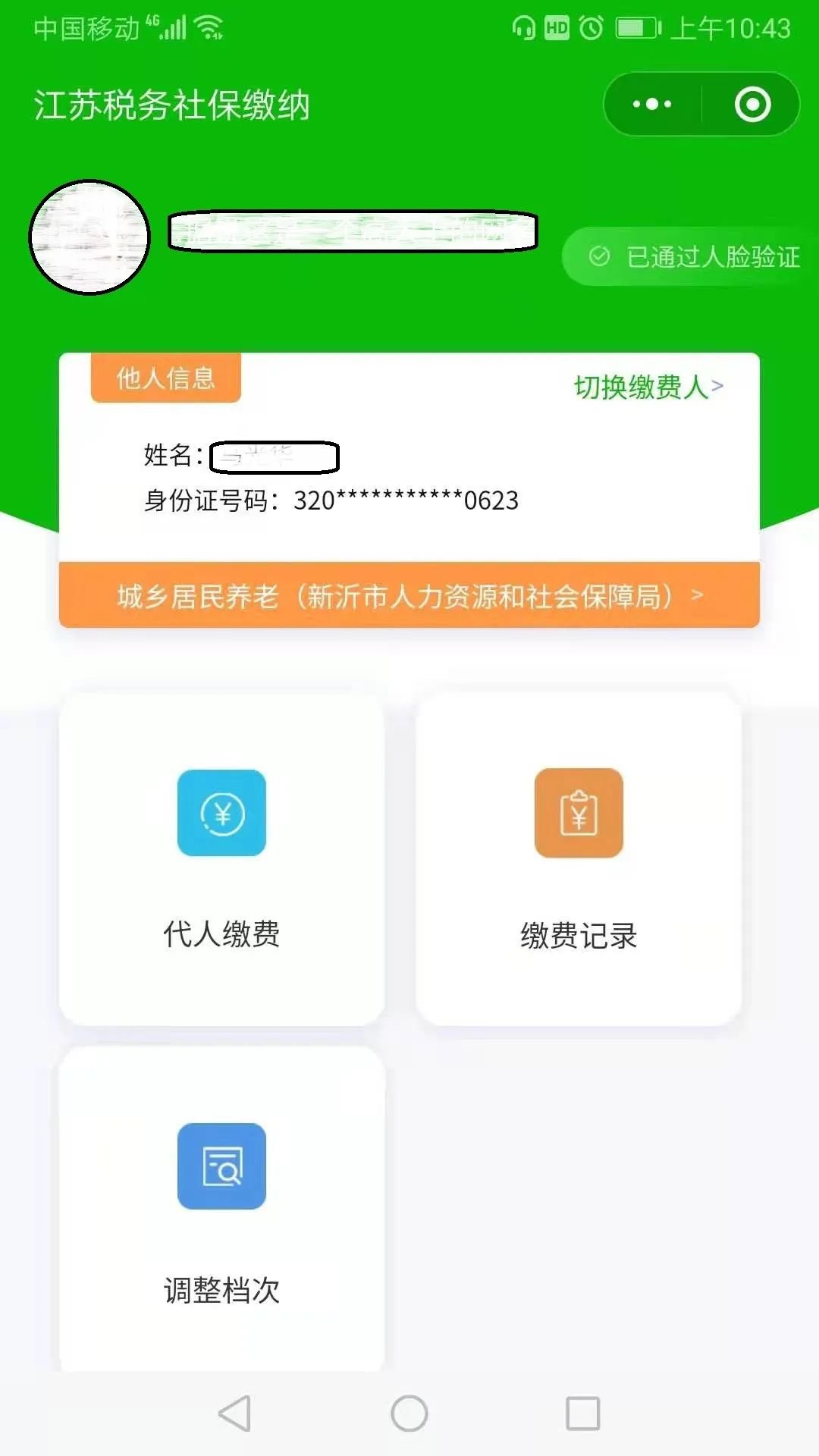Go to the phone home screen
819x1456 pixels.
[x=409, y=1414]
